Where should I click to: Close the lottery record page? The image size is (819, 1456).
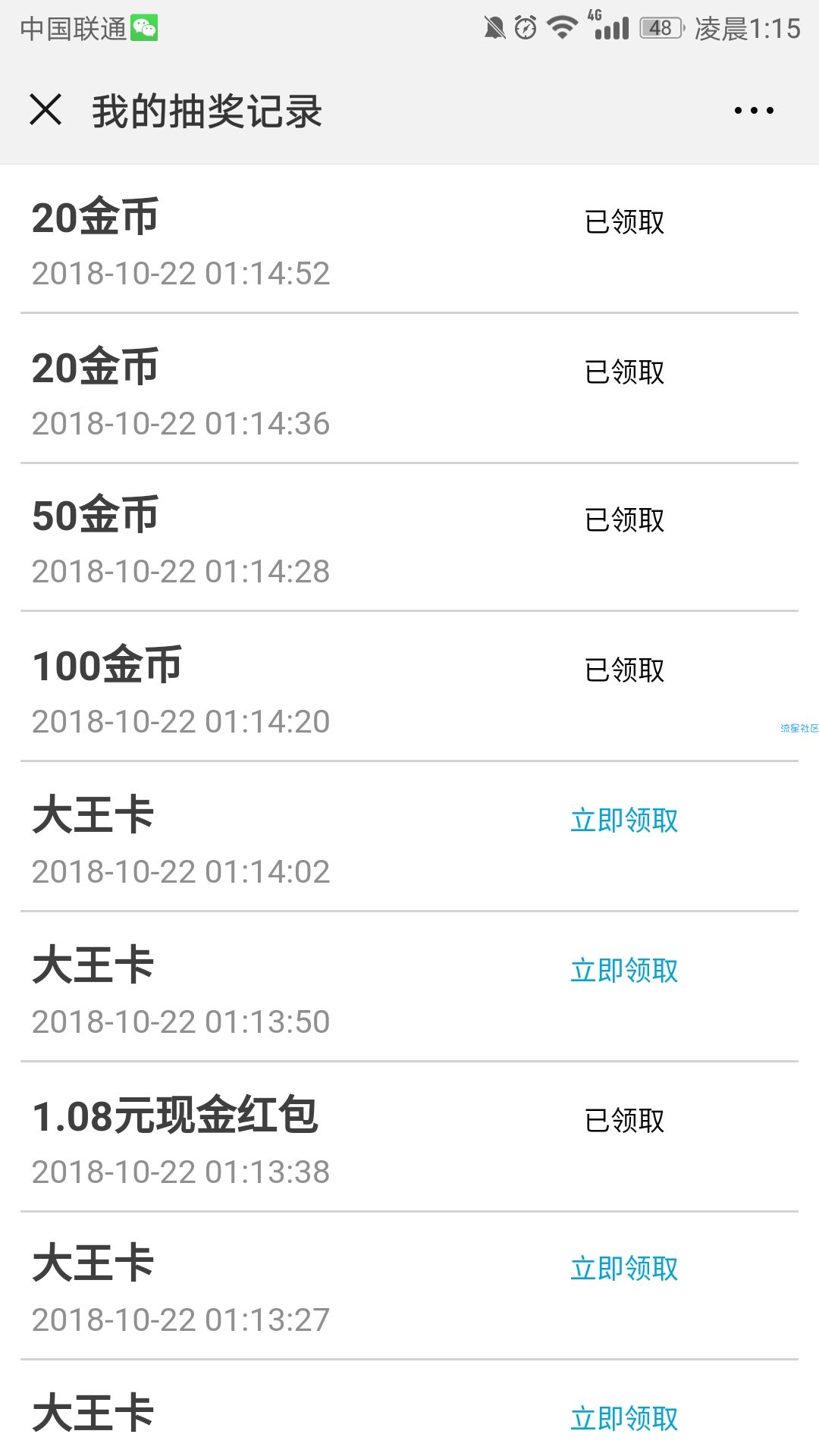[45, 109]
